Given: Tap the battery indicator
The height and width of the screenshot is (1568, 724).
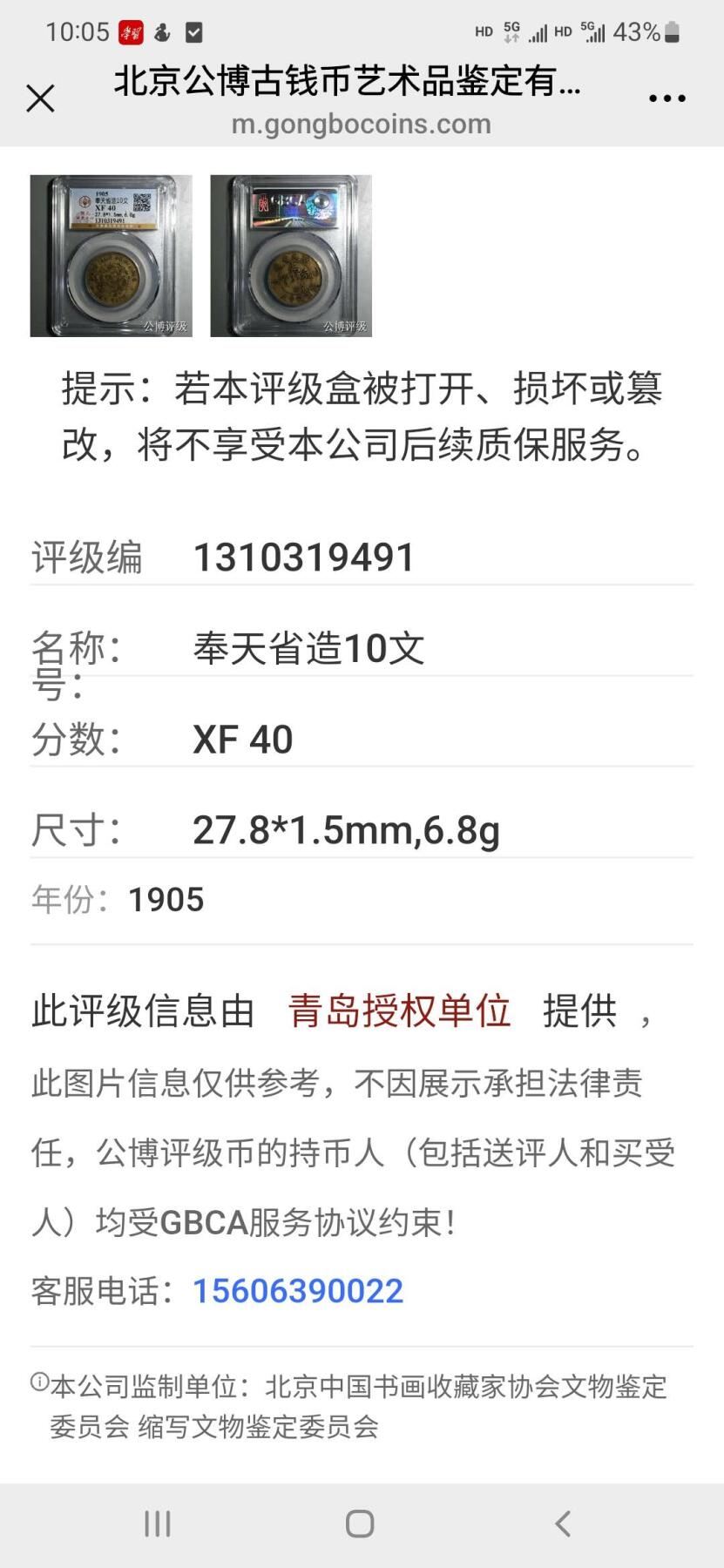Looking at the screenshot, I should click(672, 31).
